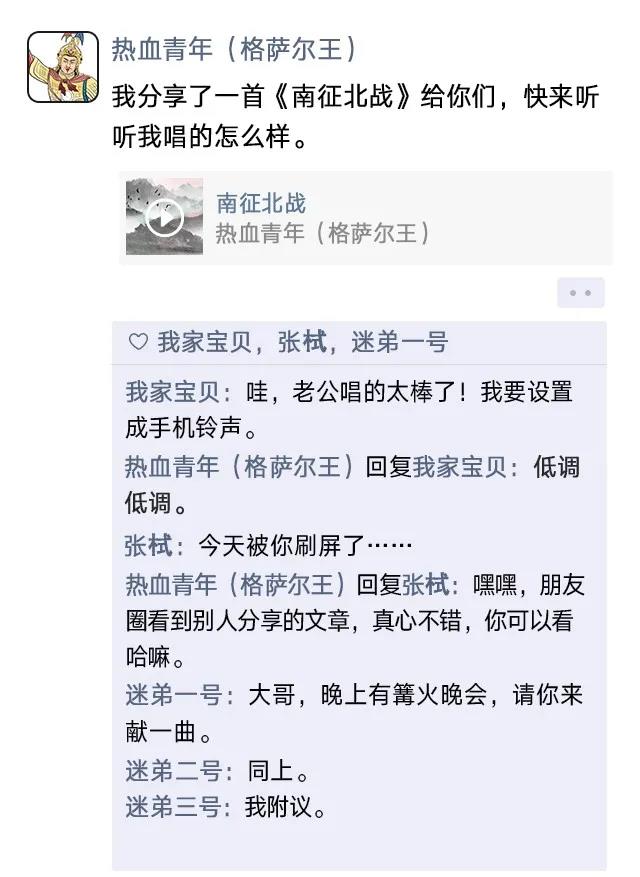Tap the poster name 热血青年（格萨尔王）
This screenshot has width=640, height=877.
click(x=234, y=49)
